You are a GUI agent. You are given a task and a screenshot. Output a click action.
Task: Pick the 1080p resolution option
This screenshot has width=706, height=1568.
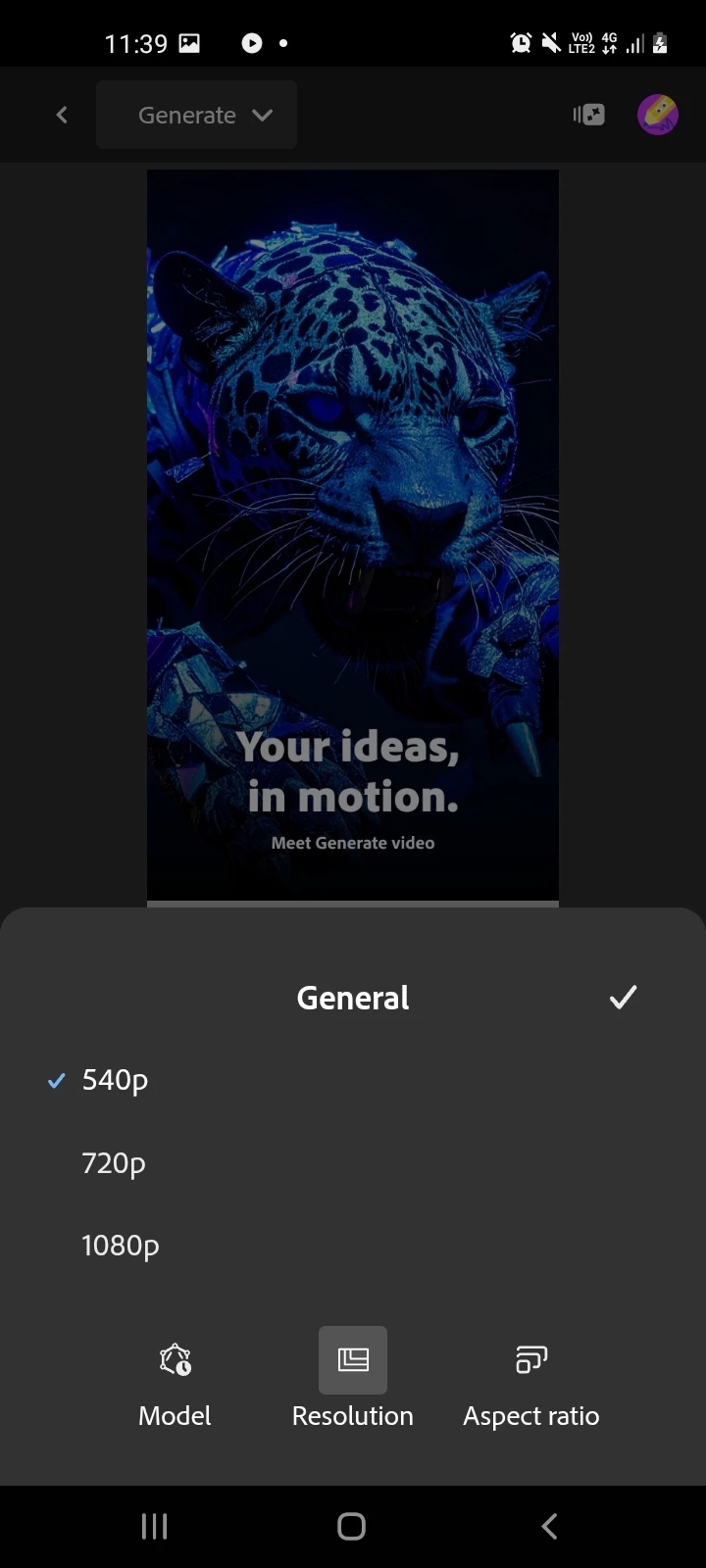120,1246
